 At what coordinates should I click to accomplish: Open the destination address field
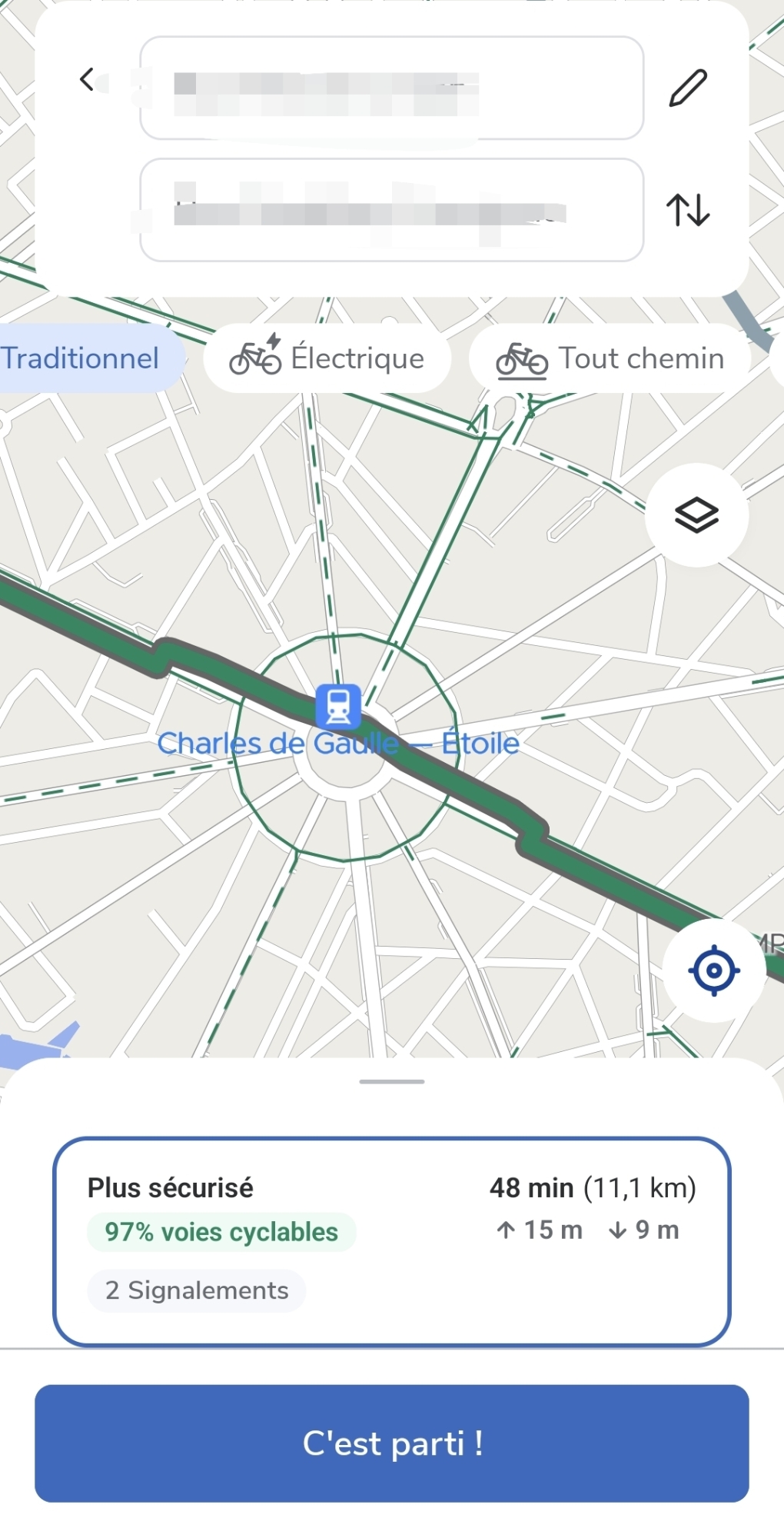(391, 210)
